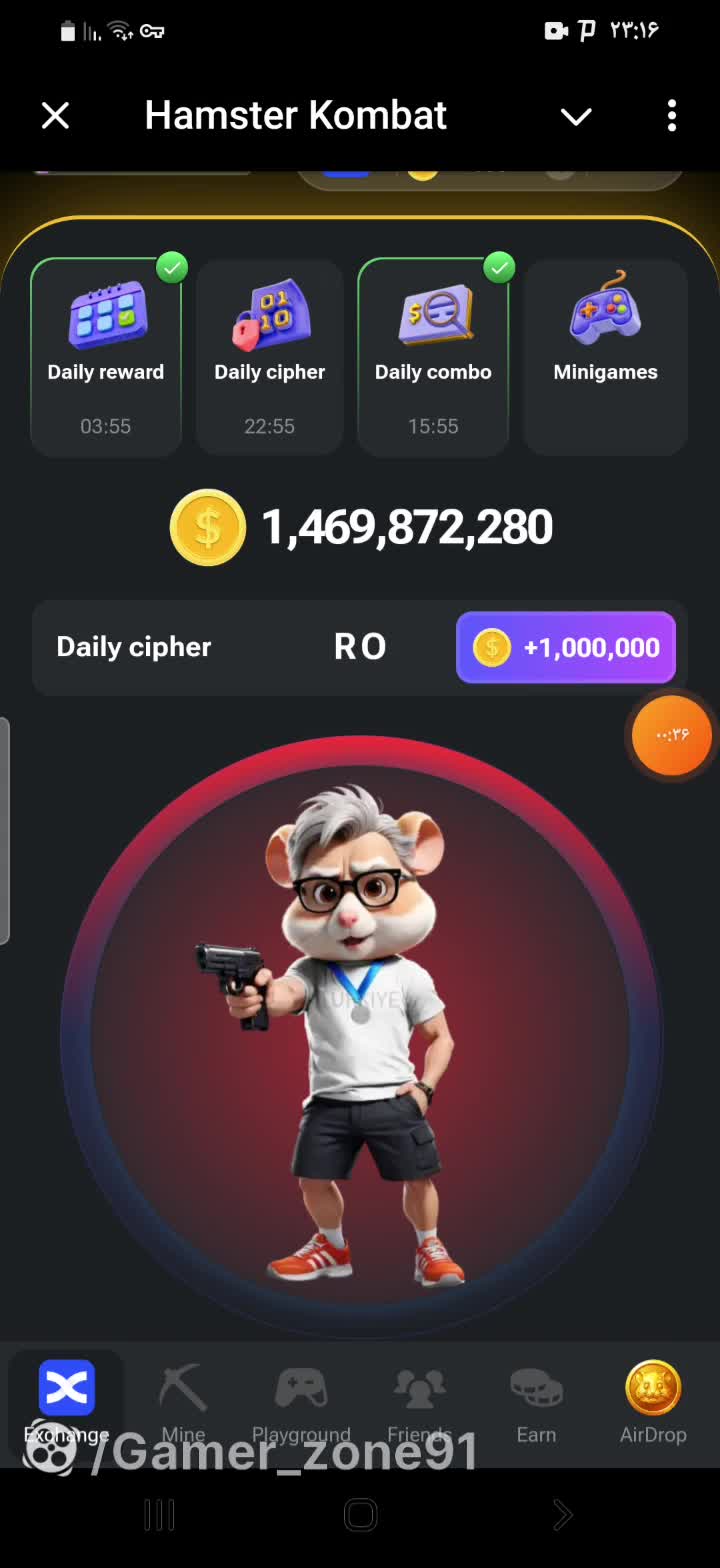Tap the hamster to earn coins

click(360, 1035)
